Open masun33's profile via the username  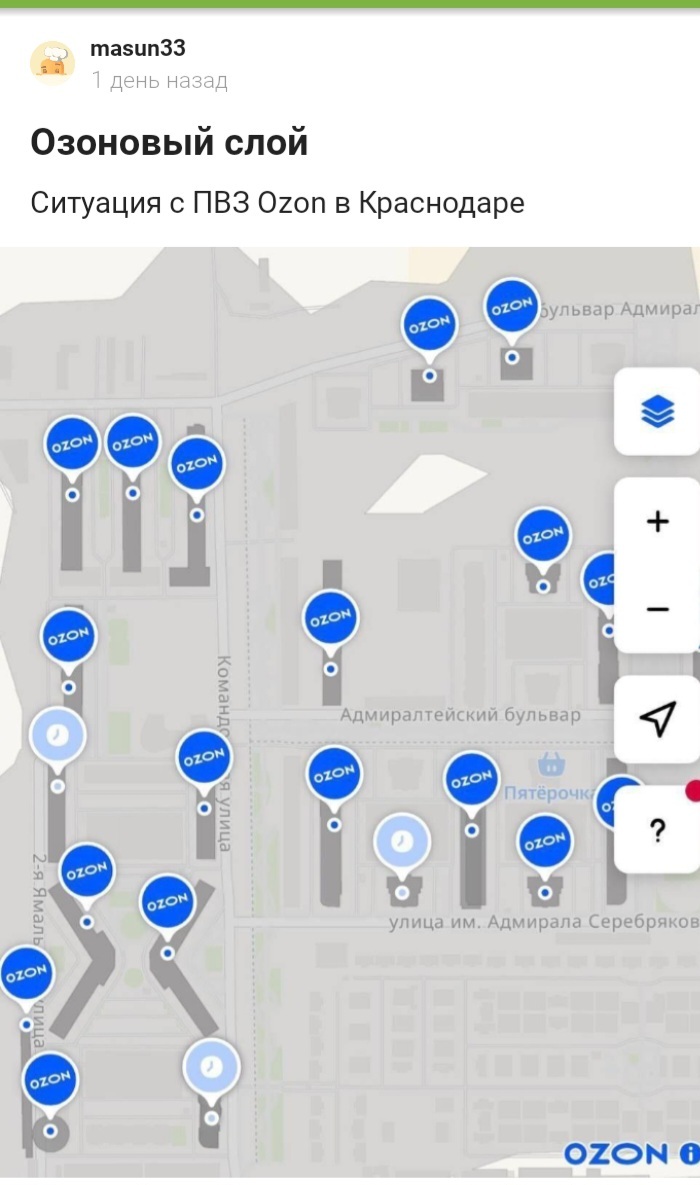tap(137, 49)
